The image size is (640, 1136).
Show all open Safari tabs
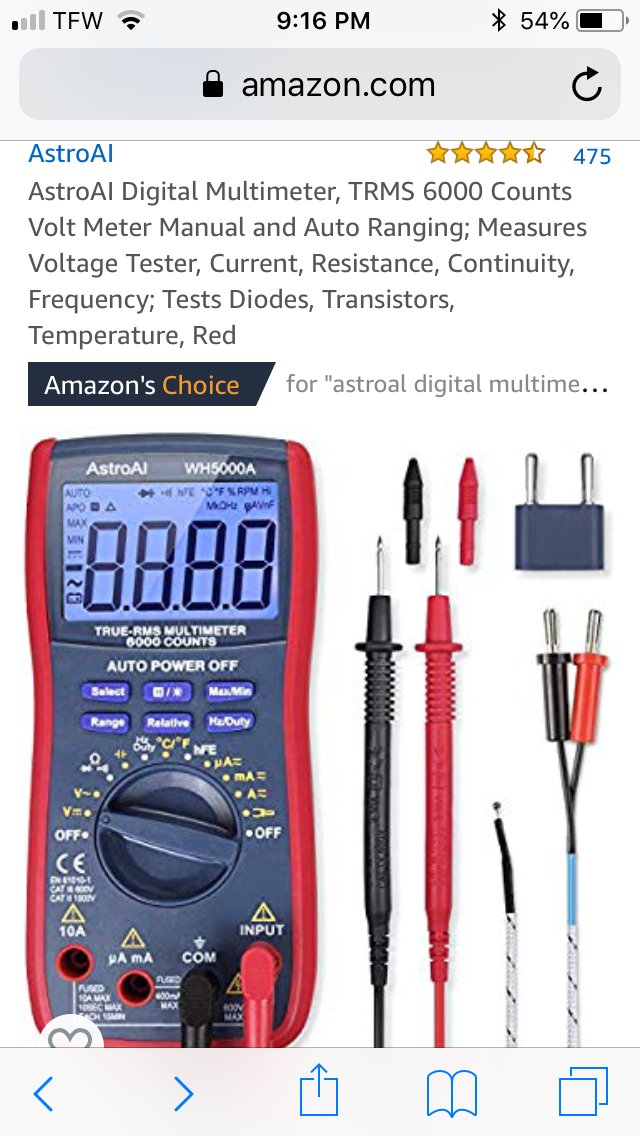[583, 1093]
